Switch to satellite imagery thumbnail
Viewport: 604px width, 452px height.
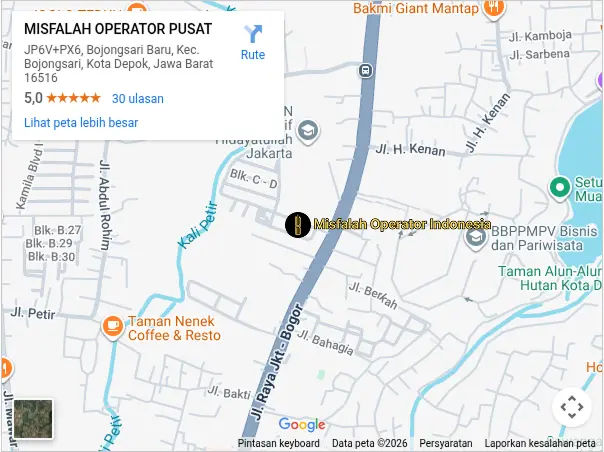coord(33,419)
